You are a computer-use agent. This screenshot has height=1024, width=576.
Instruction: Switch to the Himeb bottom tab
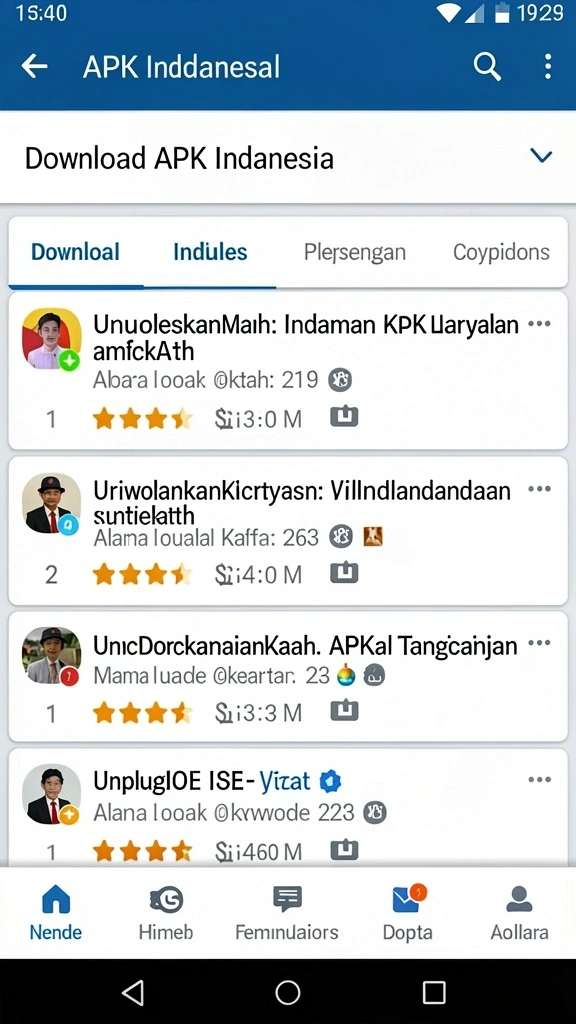(166, 914)
